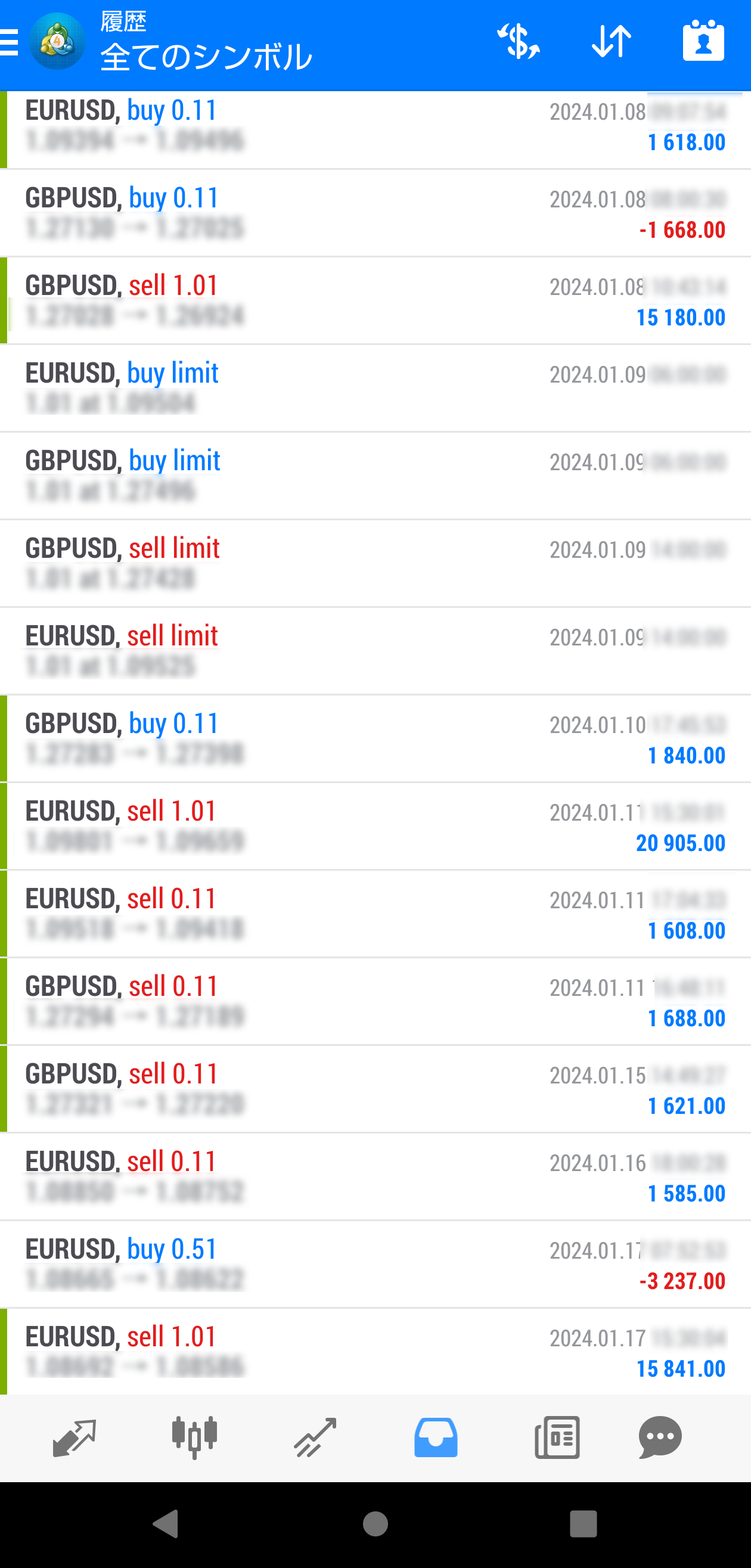Open EURUSD buy limit order row

[375, 389]
